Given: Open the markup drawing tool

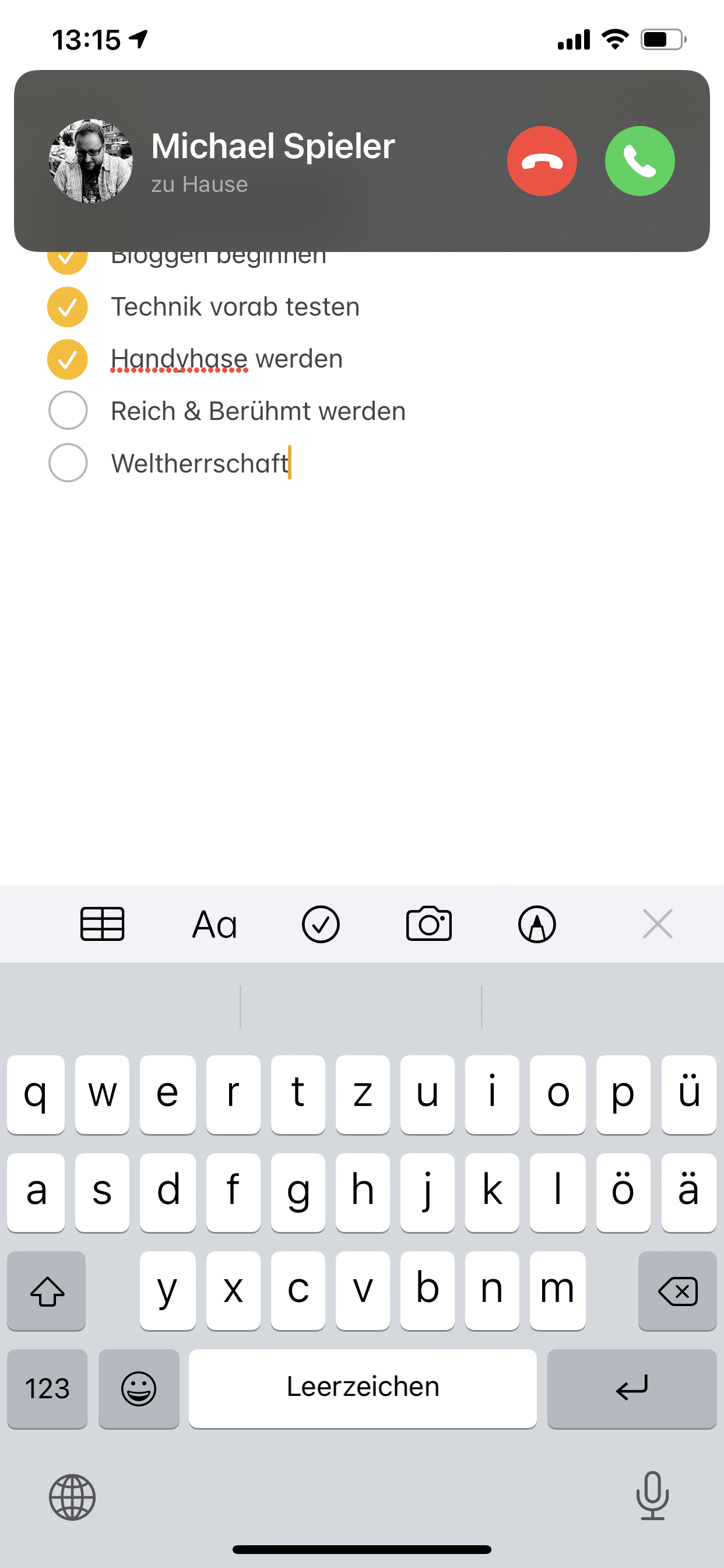Looking at the screenshot, I should point(537,924).
